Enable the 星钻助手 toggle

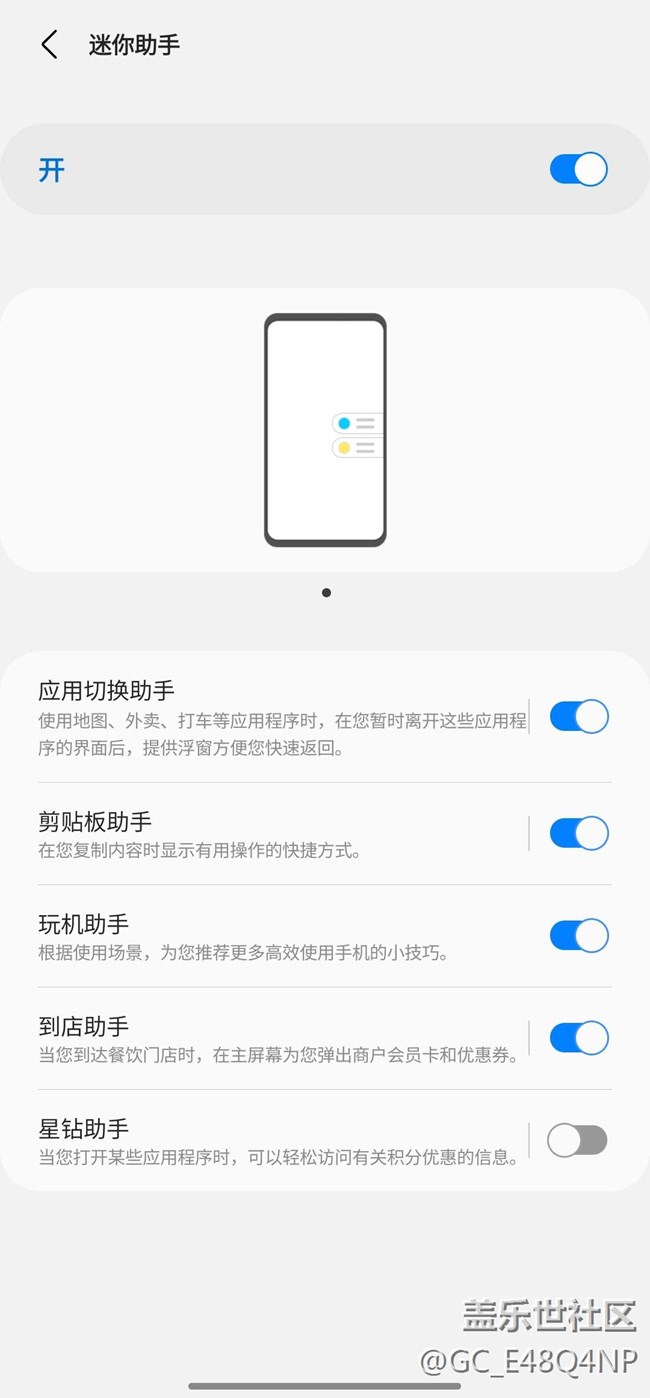click(x=577, y=1140)
